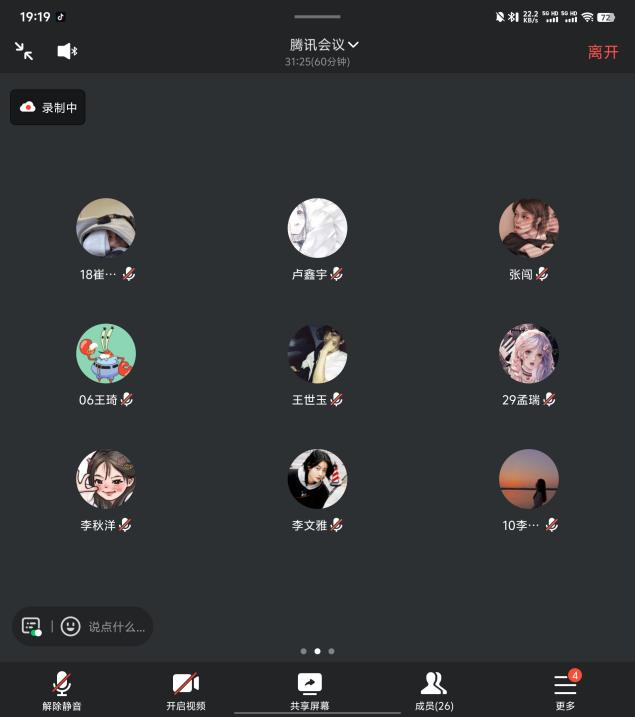Tap 李秋洋's participant tile
This screenshot has width=635, height=717.
106,480
